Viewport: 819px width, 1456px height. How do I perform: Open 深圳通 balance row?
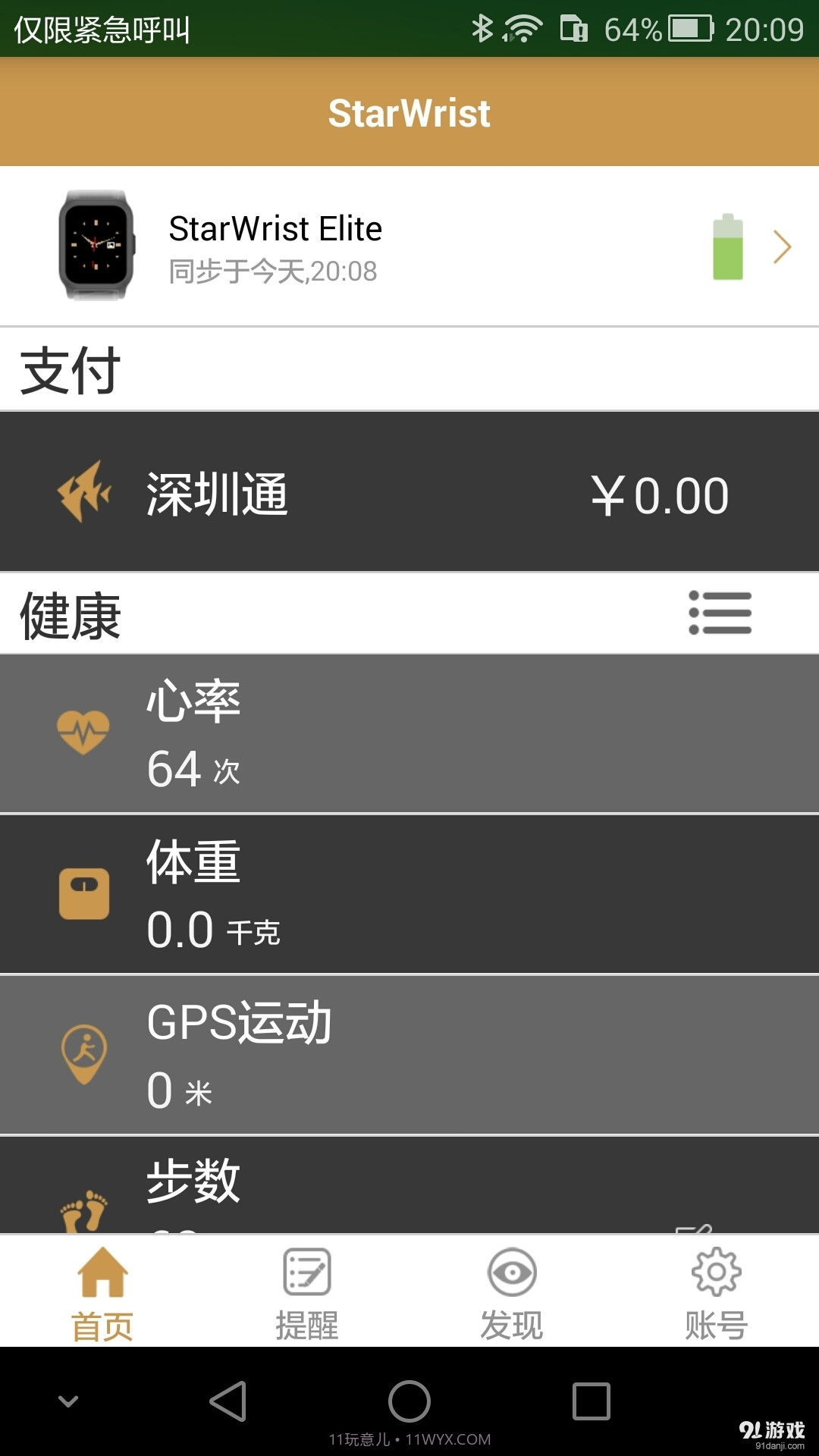click(x=409, y=493)
